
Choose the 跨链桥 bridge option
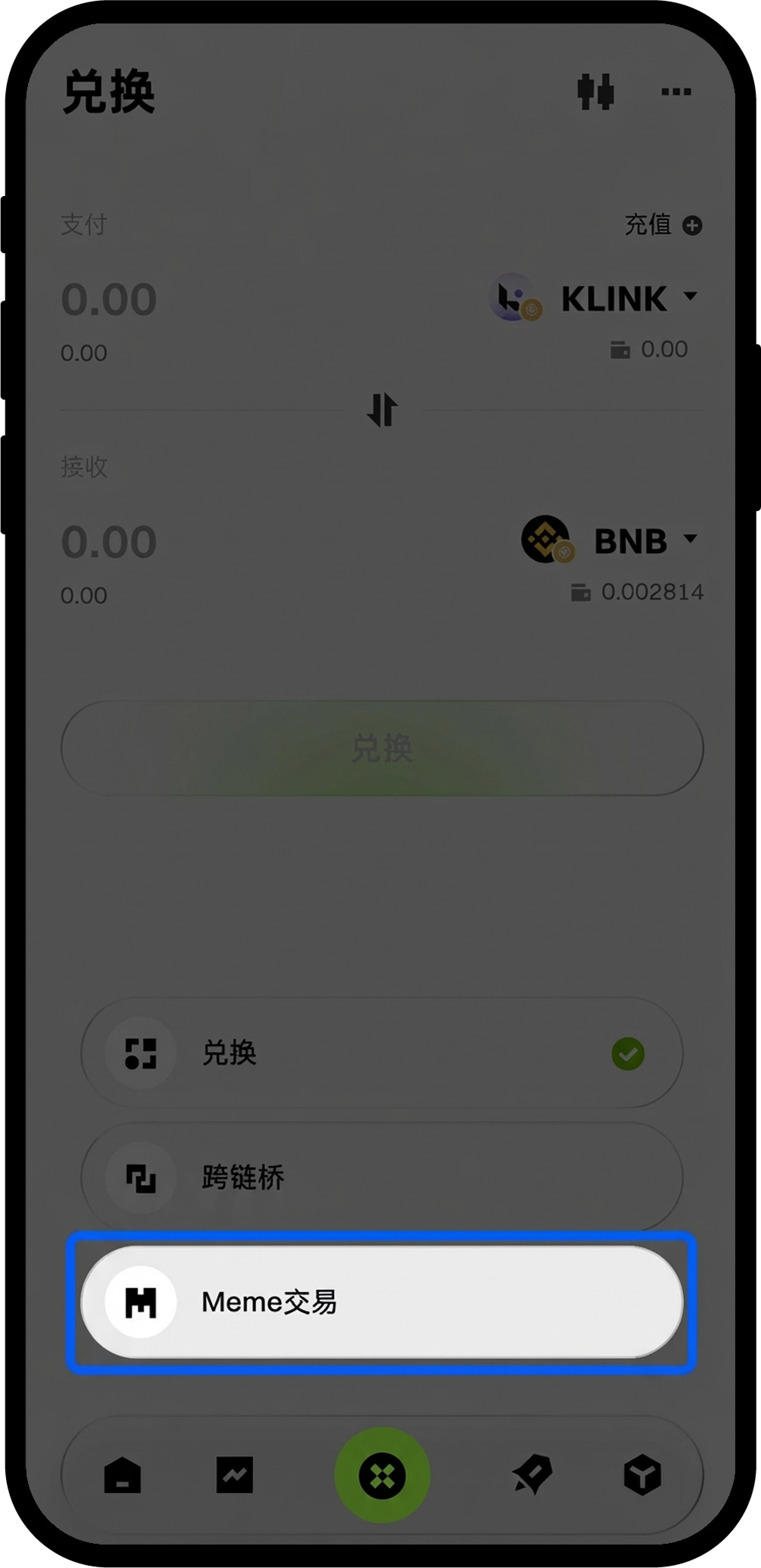[381, 1177]
